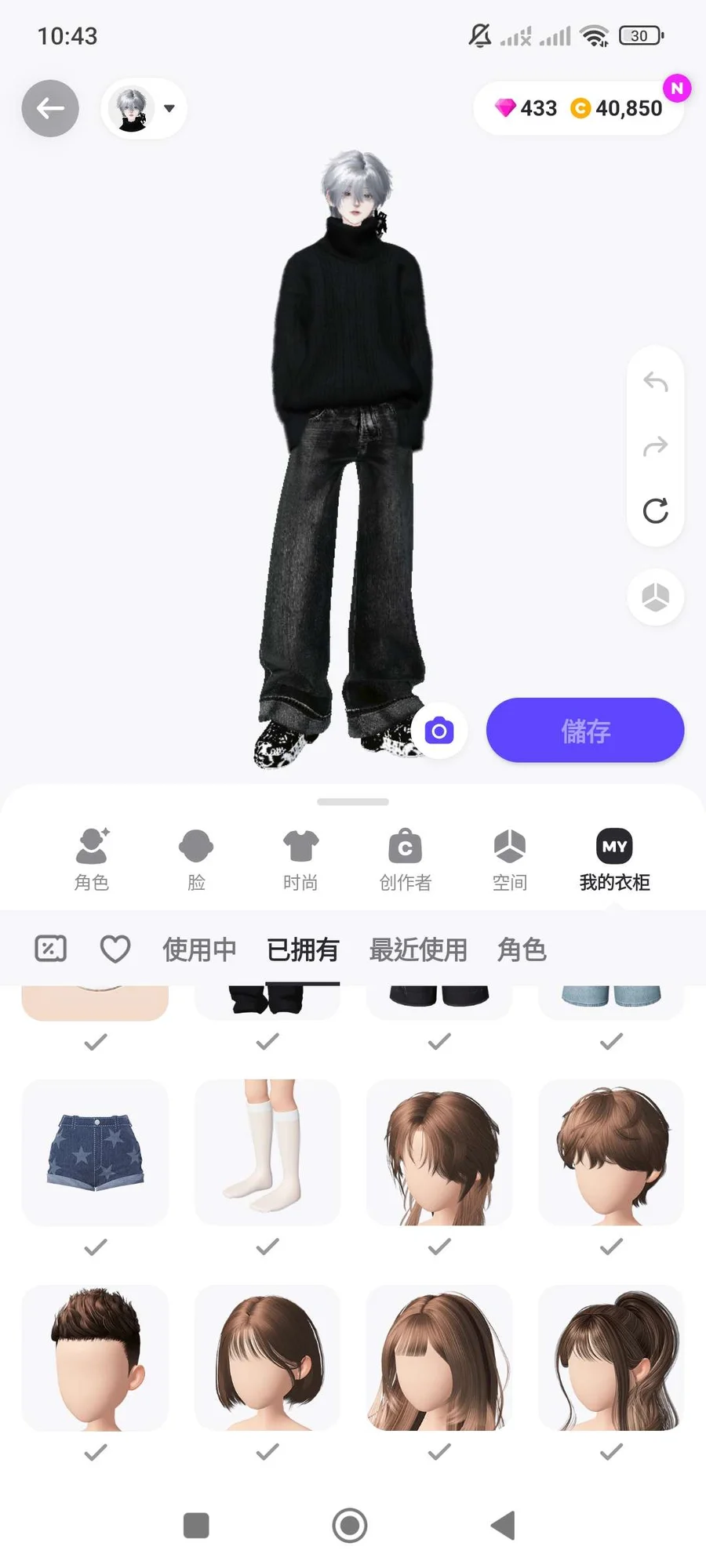Save the outfit with 儲存
Viewport: 706px width, 1568px height.
tap(585, 731)
